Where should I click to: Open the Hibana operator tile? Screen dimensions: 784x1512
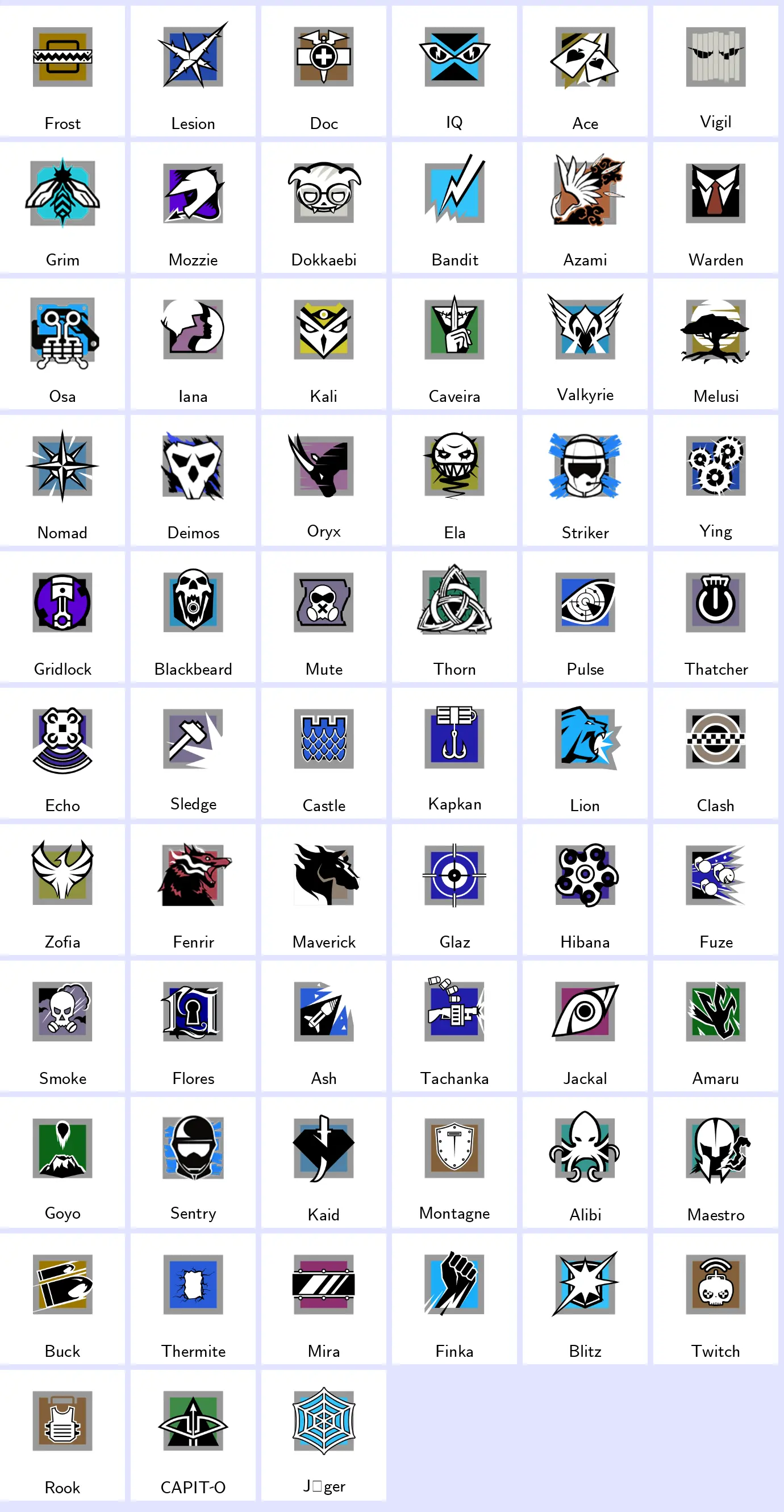(585, 889)
